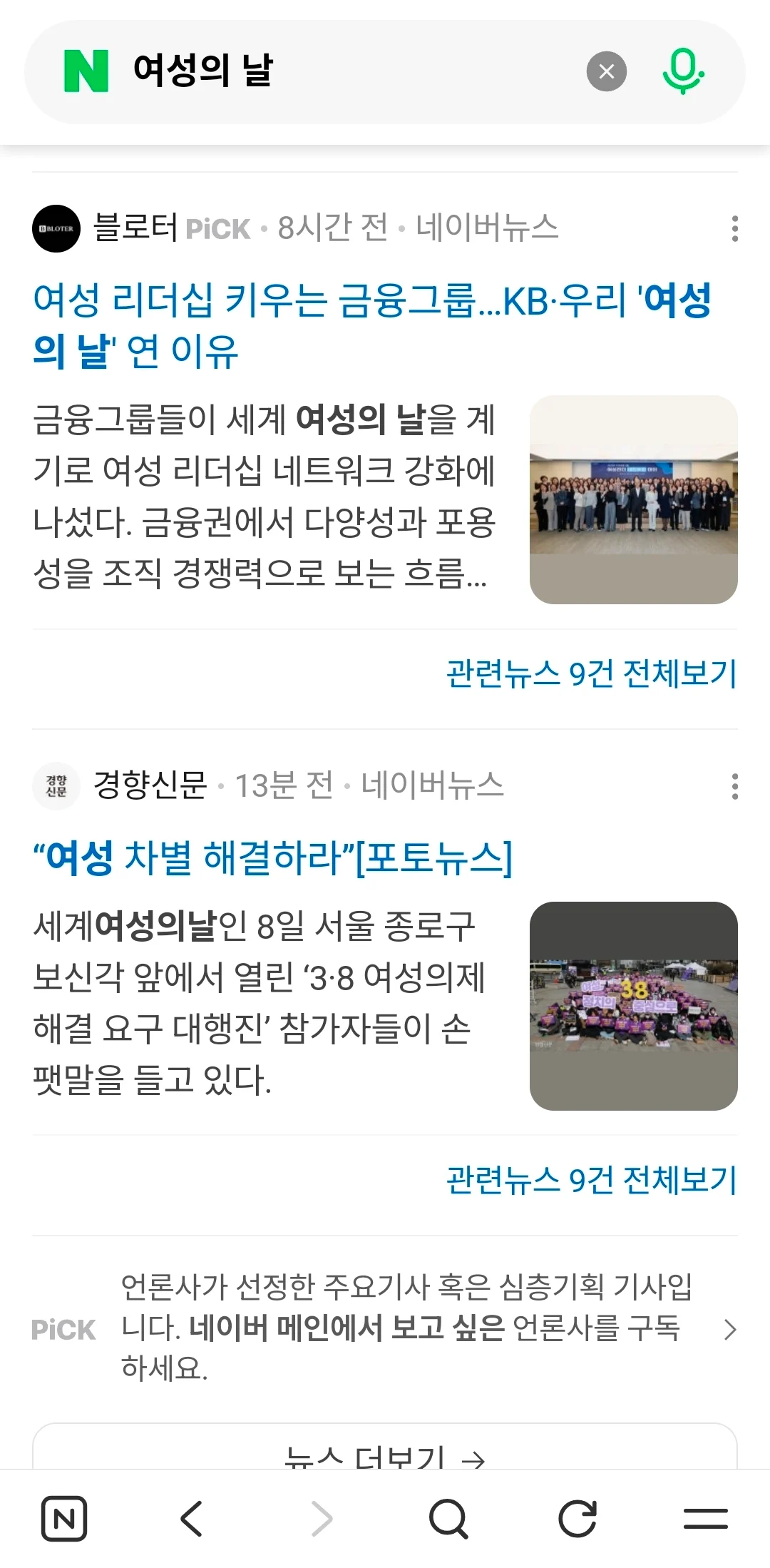Open the financial group photo thumbnail
The height and width of the screenshot is (1568, 770).
click(633, 499)
